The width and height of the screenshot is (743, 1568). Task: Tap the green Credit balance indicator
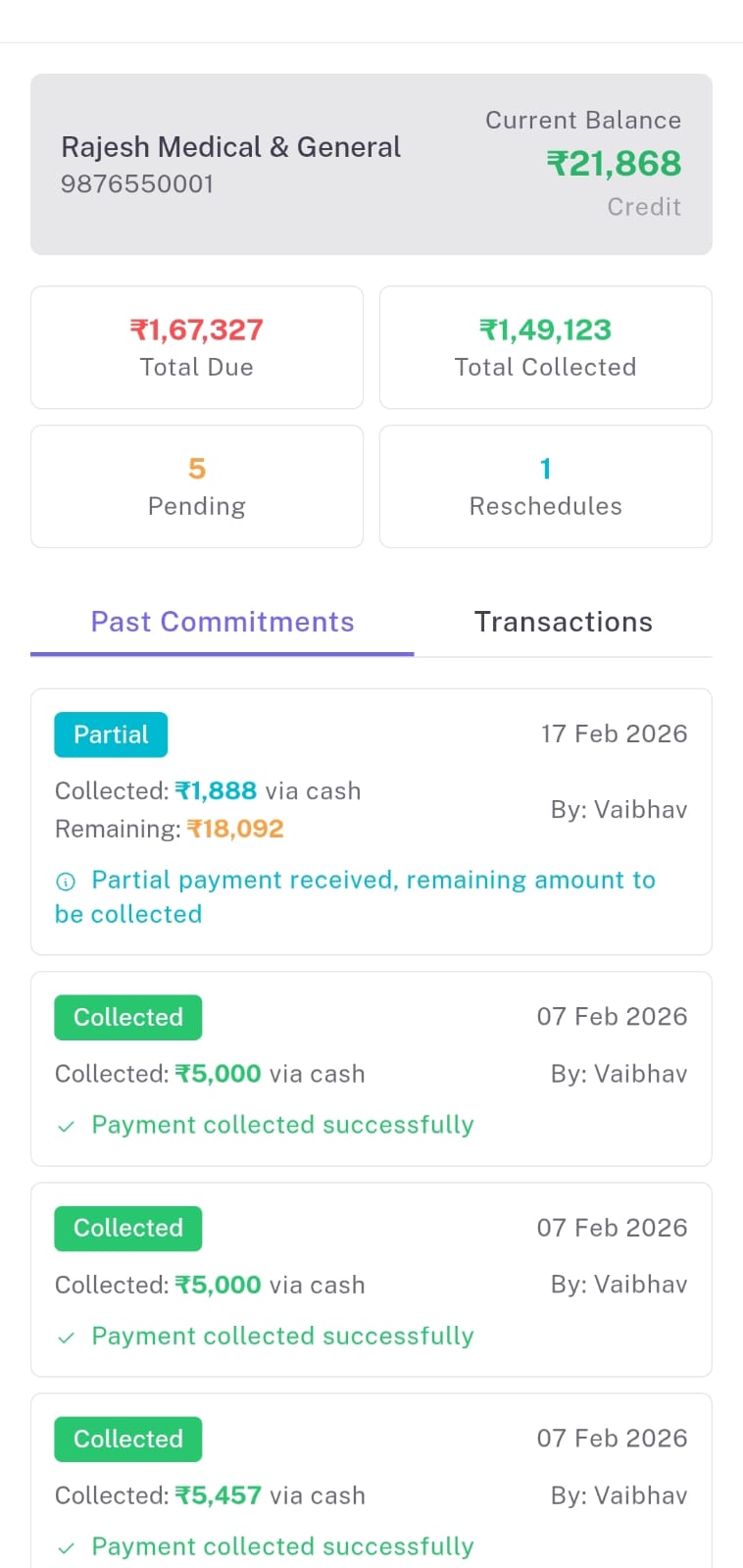(644, 207)
